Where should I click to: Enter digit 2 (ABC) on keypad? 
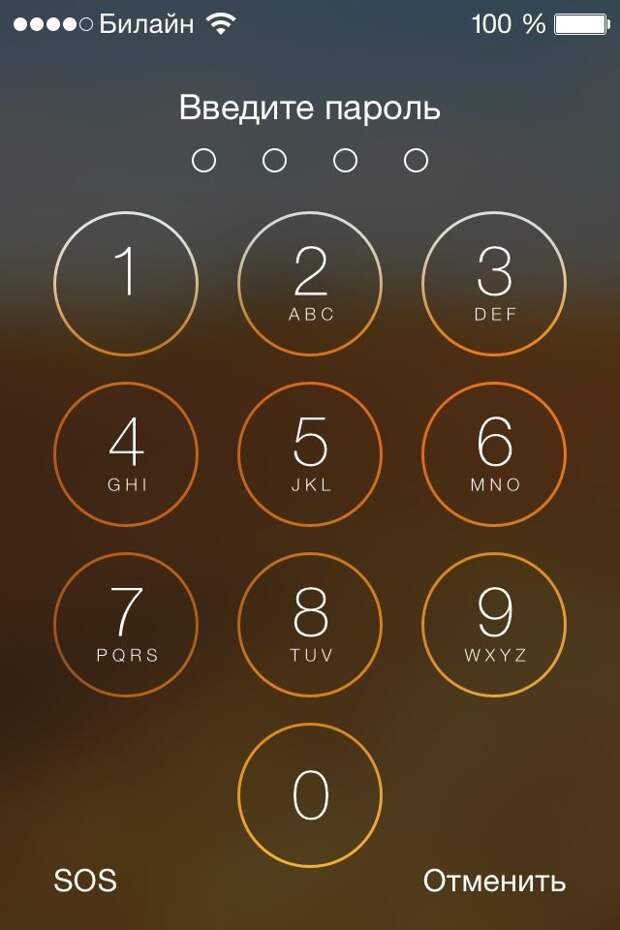click(x=310, y=284)
